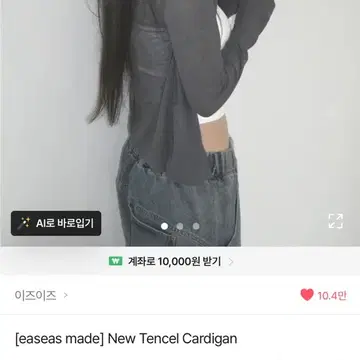Open the 계좌로 10,000원 받기 banner
The image size is (360, 360).
180,261
